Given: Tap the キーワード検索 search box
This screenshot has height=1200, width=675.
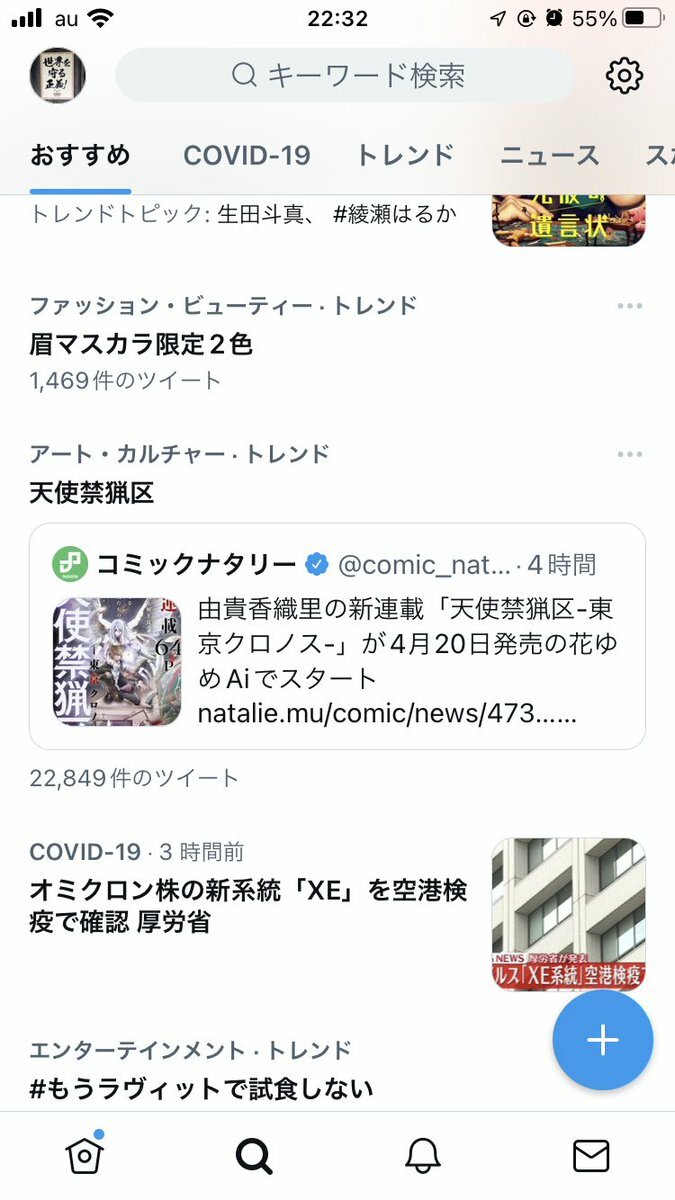Looking at the screenshot, I should tap(345, 75).
